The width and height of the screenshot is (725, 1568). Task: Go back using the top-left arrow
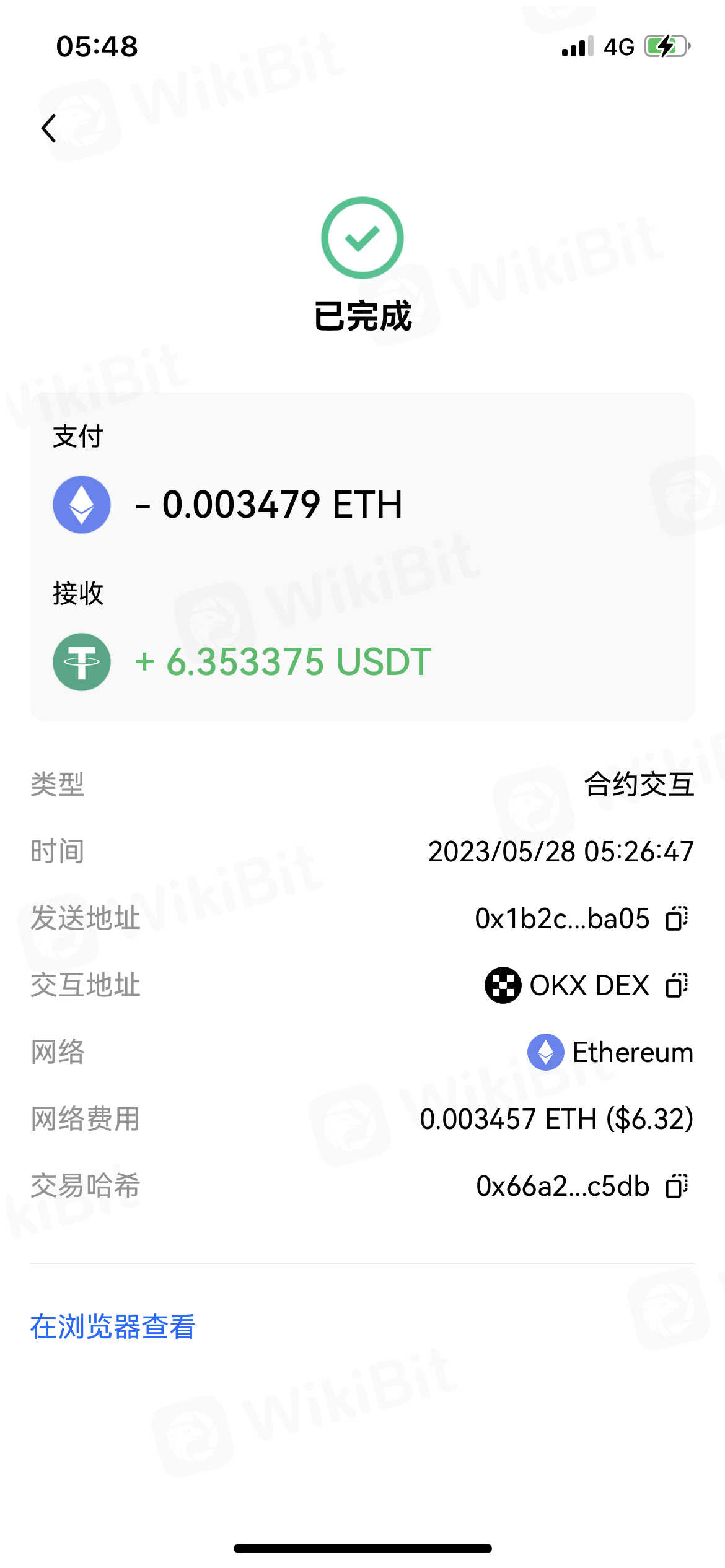tap(49, 128)
